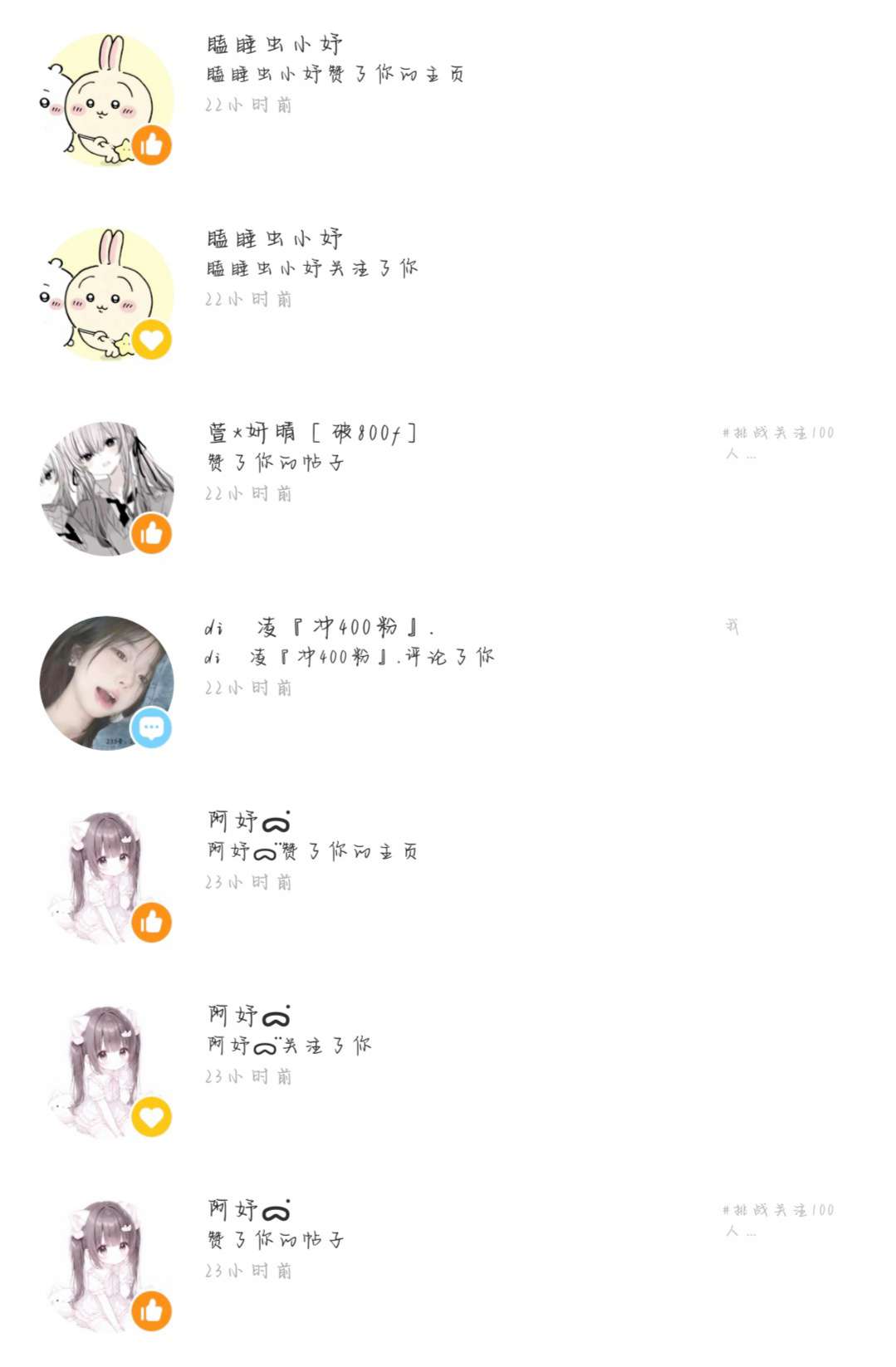The image size is (896, 1367).
Task: Tap rabbit avatar on 瞌睡虫小妤关注了你 row
Action: 106,294
